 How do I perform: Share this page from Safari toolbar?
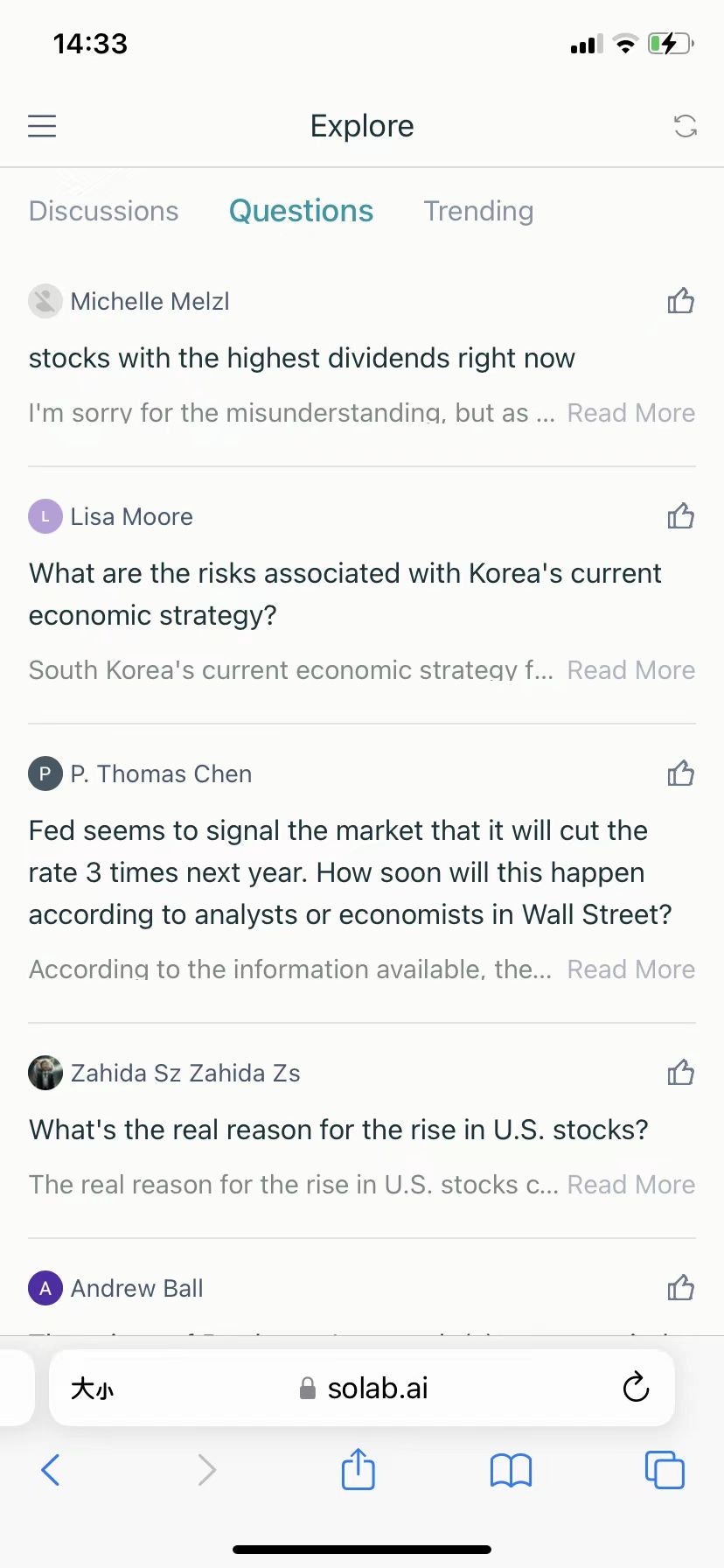click(x=358, y=1469)
